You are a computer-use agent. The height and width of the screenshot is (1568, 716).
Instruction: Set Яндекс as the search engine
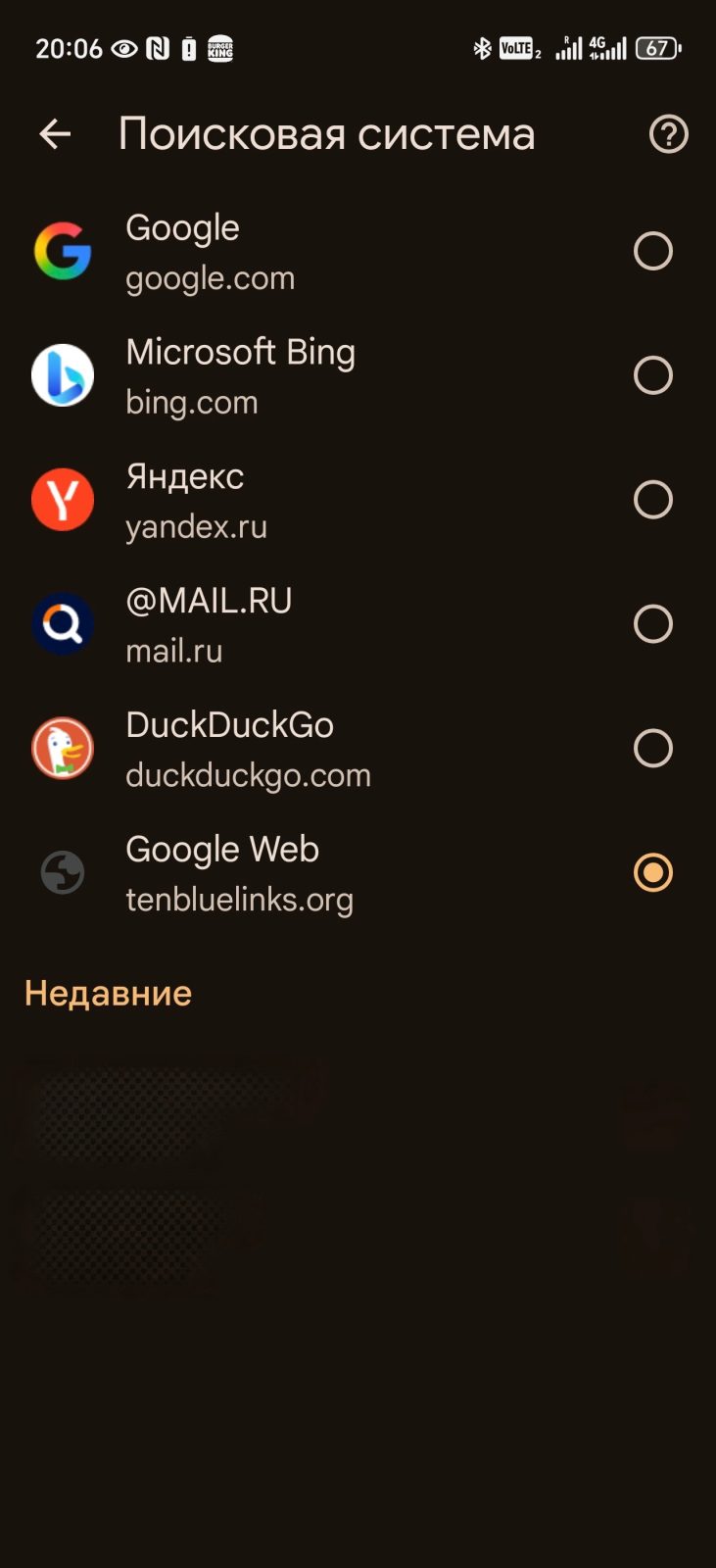(x=652, y=500)
